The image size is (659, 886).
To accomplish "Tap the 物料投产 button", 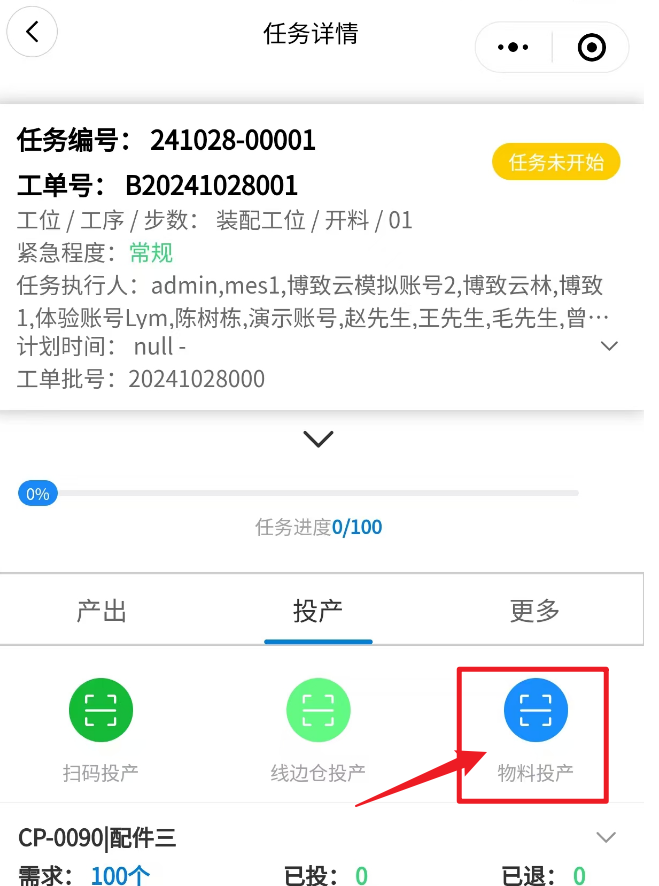I will 535,711.
